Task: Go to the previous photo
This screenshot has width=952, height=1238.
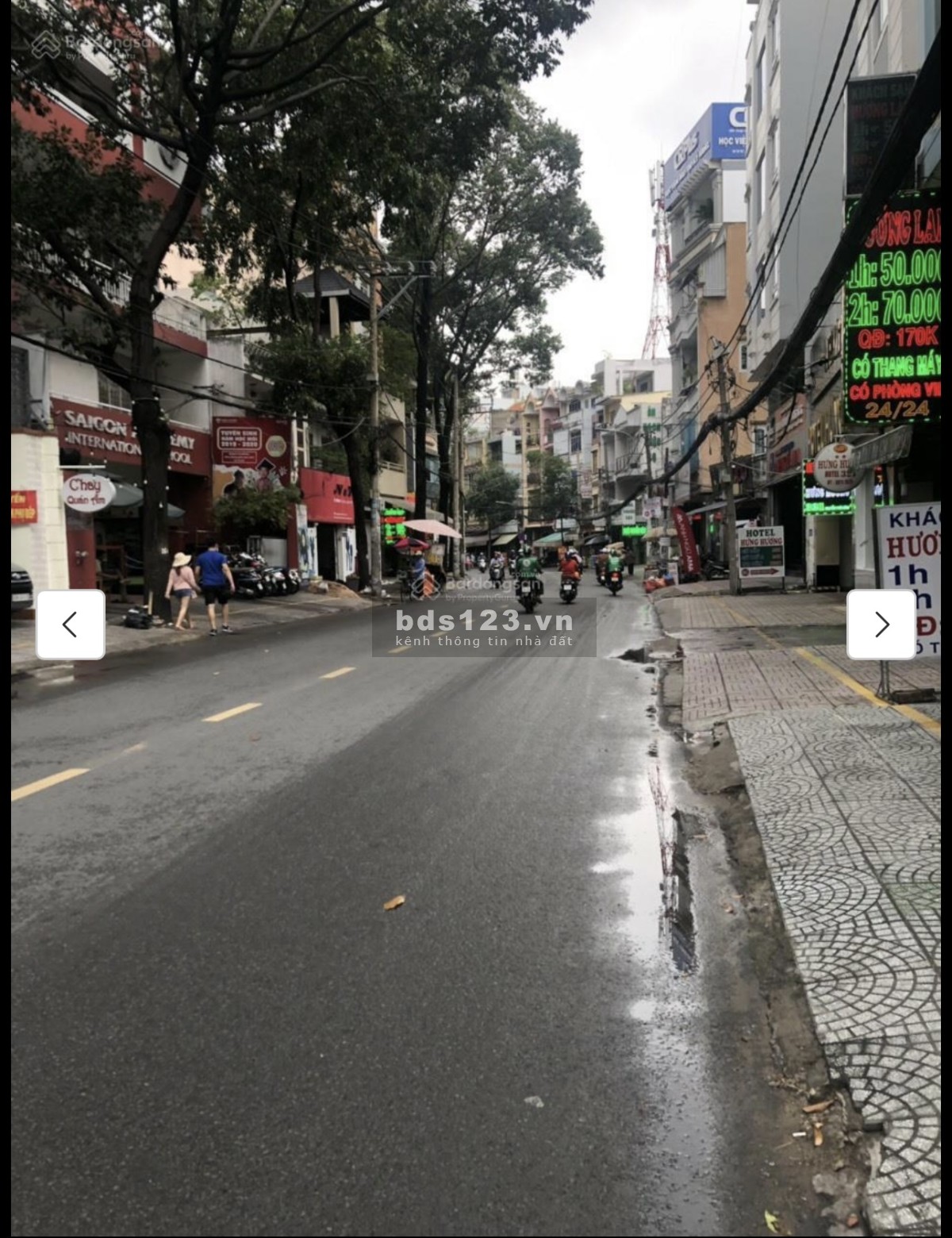Action: [71, 625]
